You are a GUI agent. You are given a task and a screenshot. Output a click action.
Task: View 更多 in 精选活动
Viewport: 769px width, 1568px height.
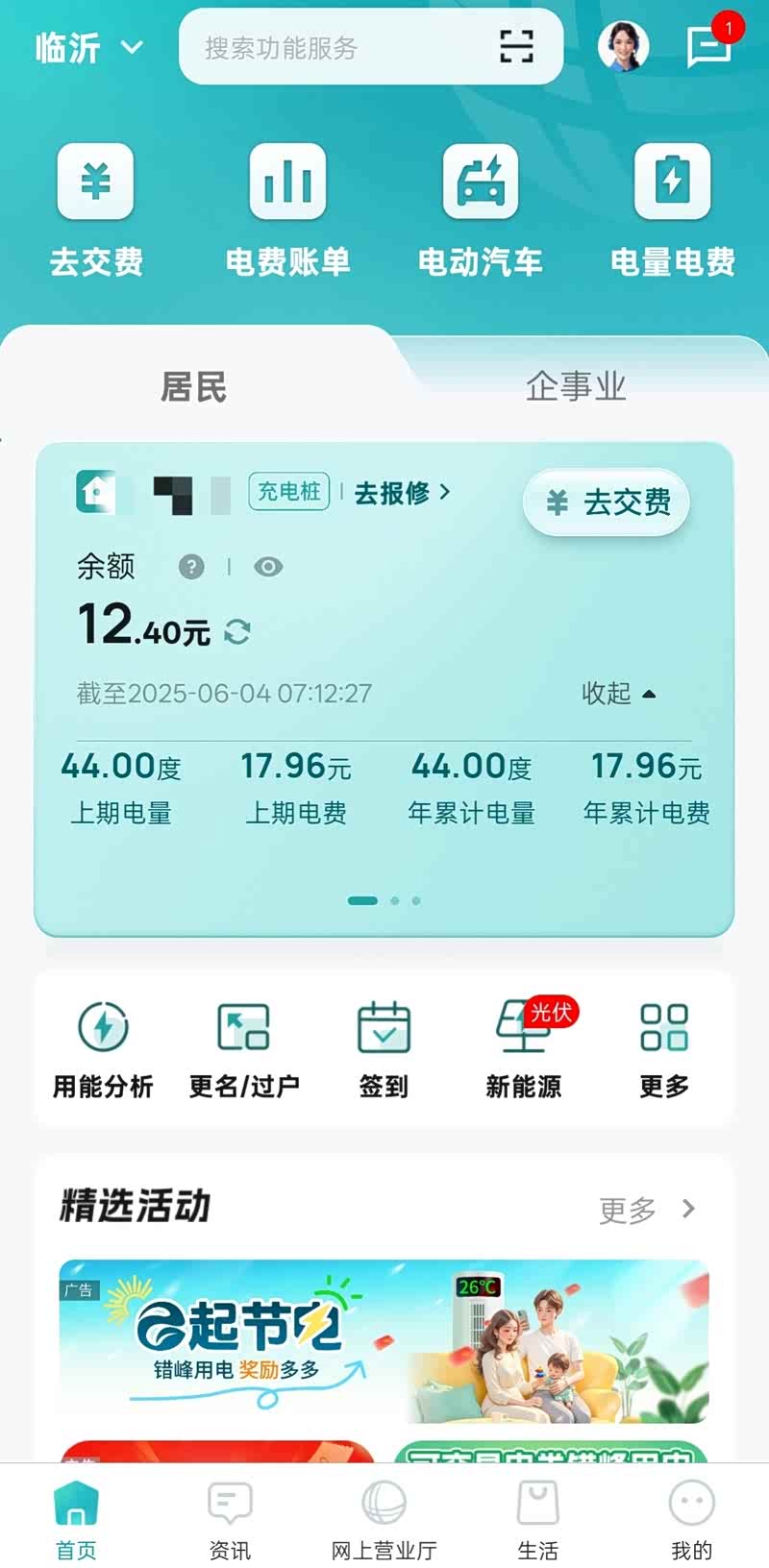tap(646, 1210)
